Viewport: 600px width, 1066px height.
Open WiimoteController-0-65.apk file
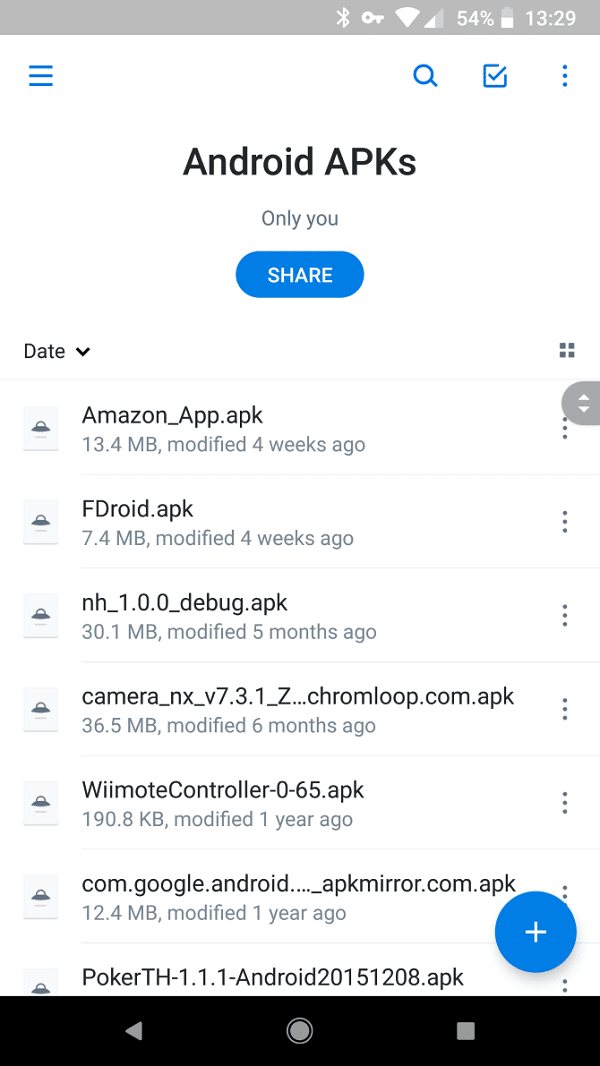pos(223,803)
